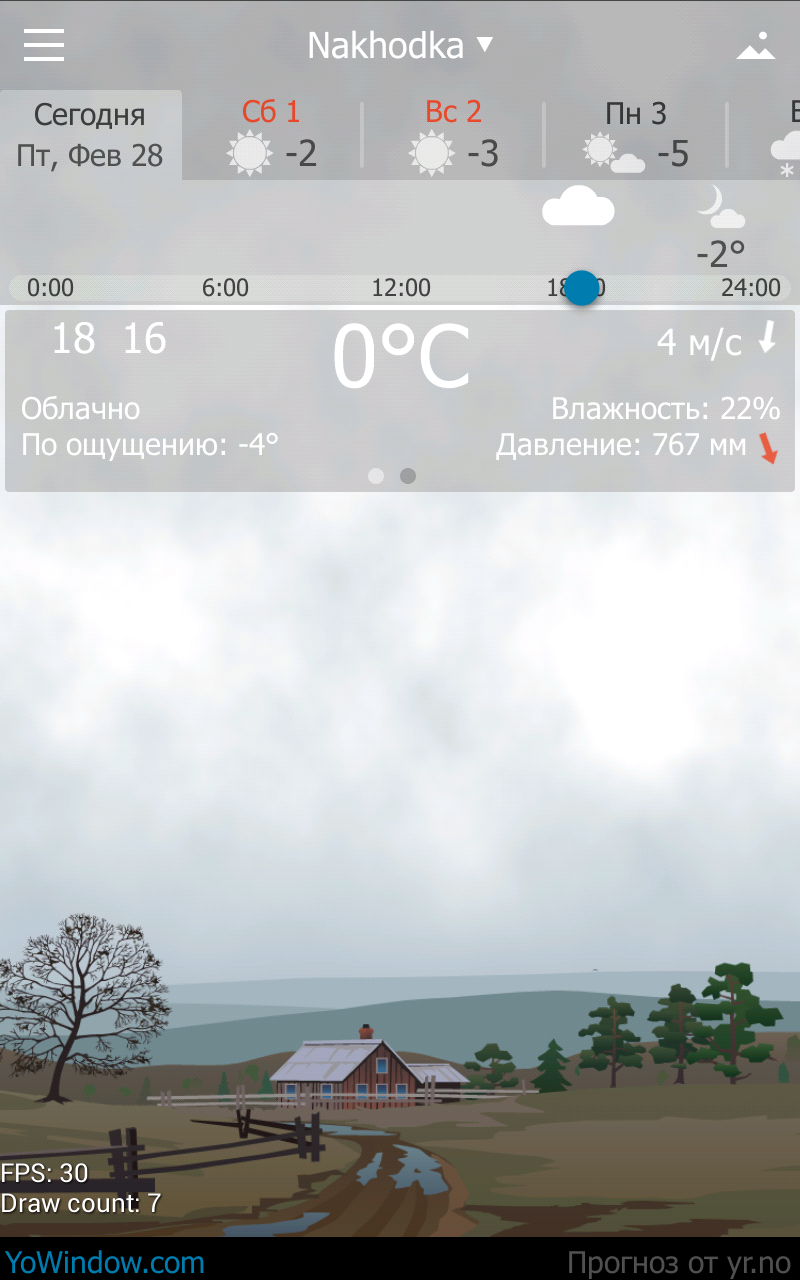Switch to the Пн 3 forecast

click(636, 135)
